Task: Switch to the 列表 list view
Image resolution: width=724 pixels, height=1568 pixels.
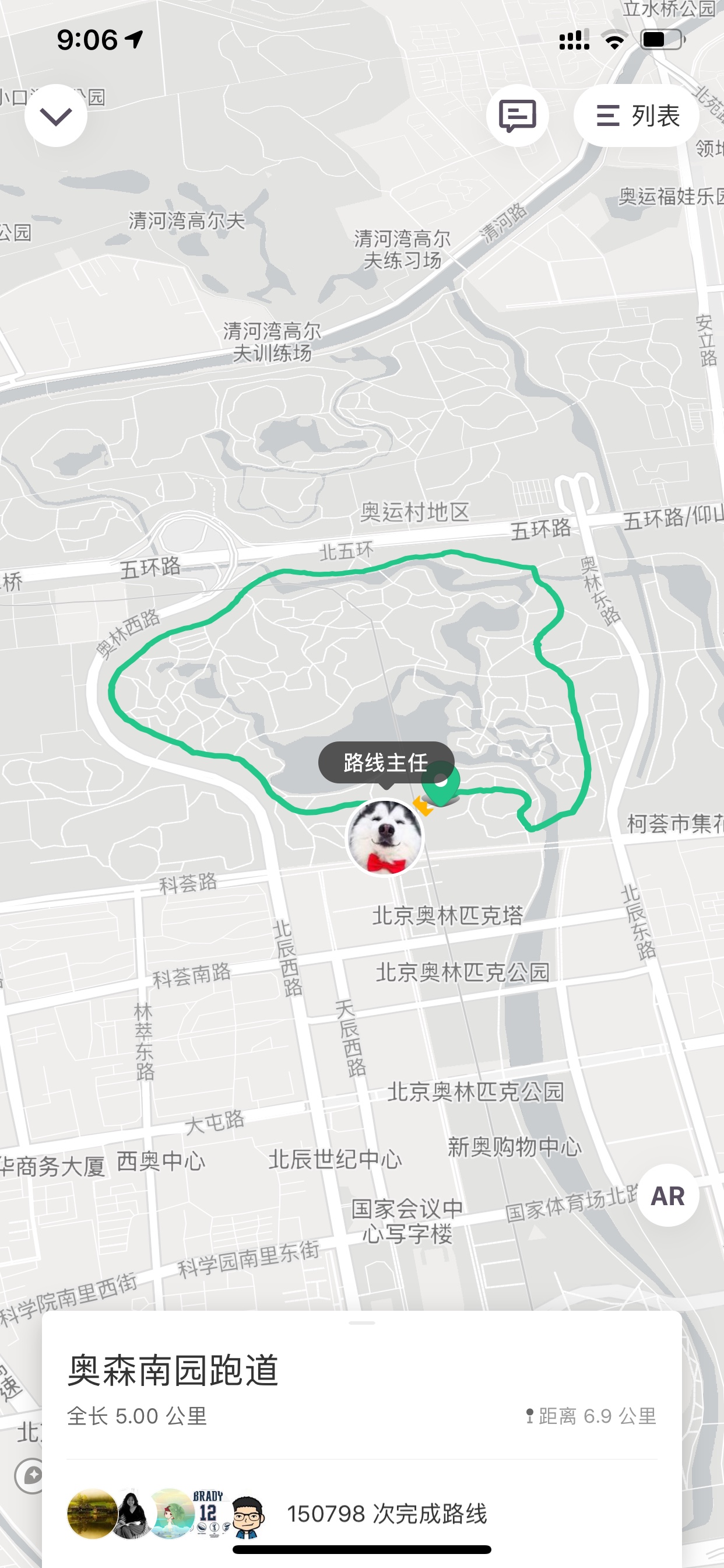Action: 636,115
